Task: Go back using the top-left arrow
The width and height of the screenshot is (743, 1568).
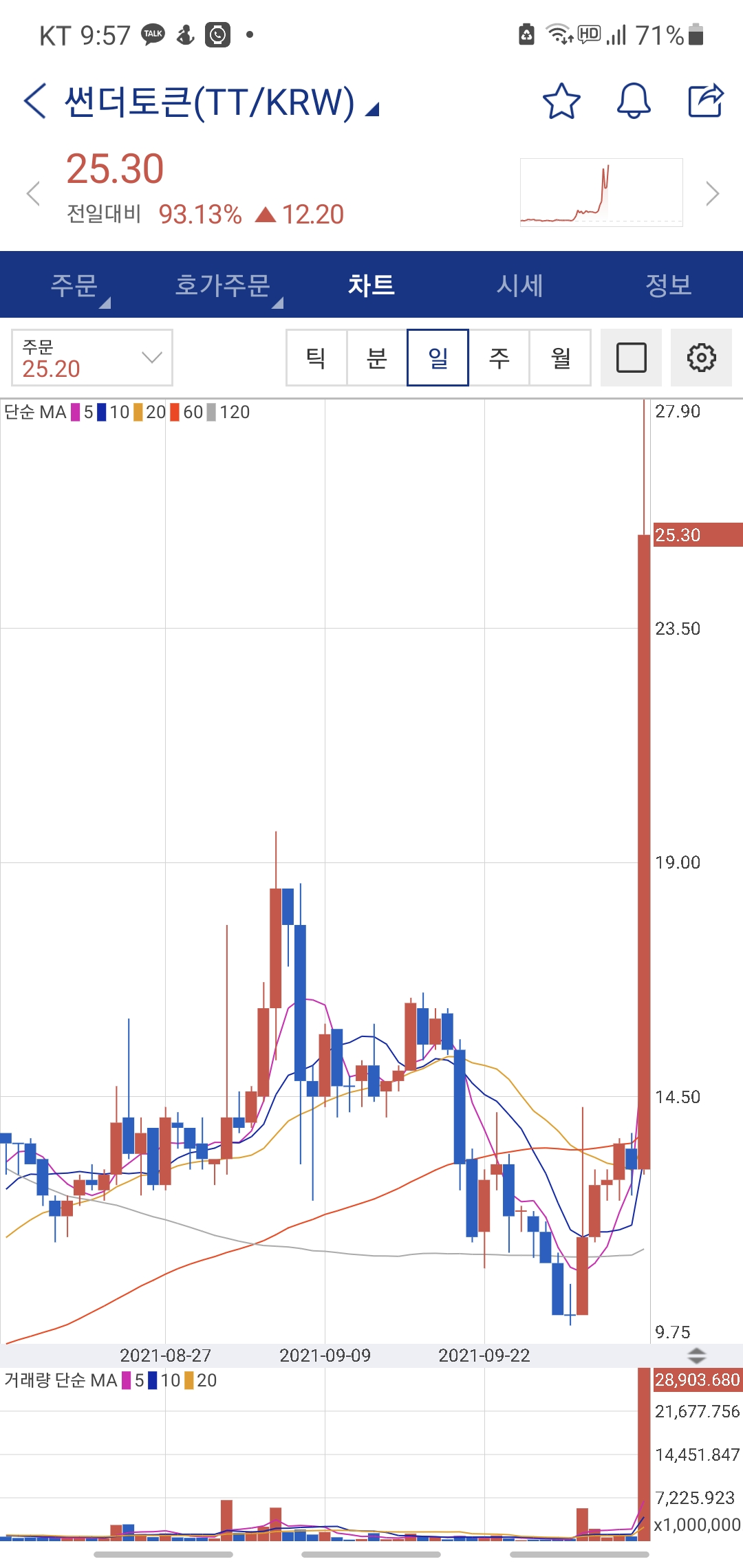Action: coord(34,101)
